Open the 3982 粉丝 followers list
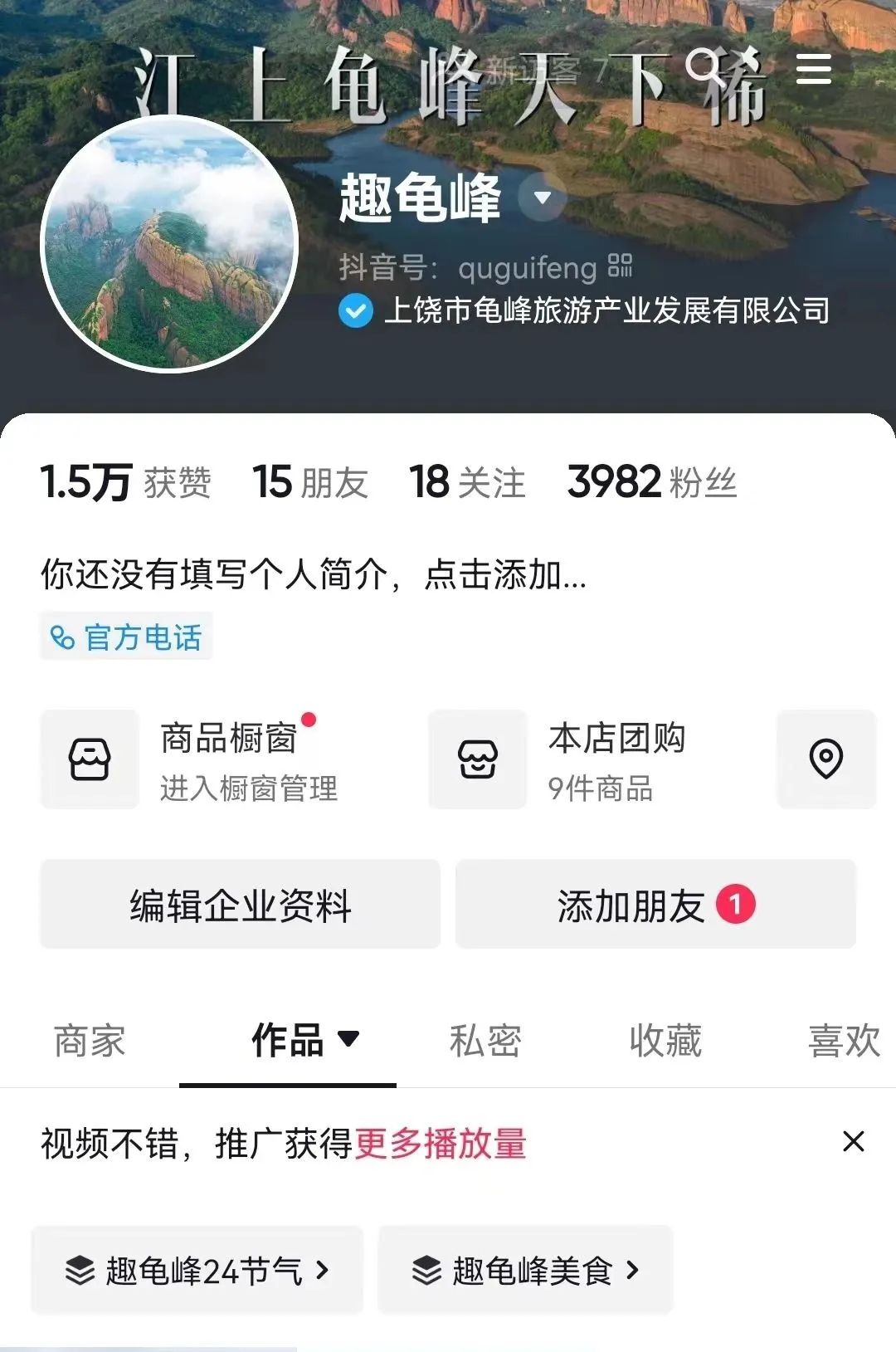896x1352 pixels. click(x=652, y=482)
